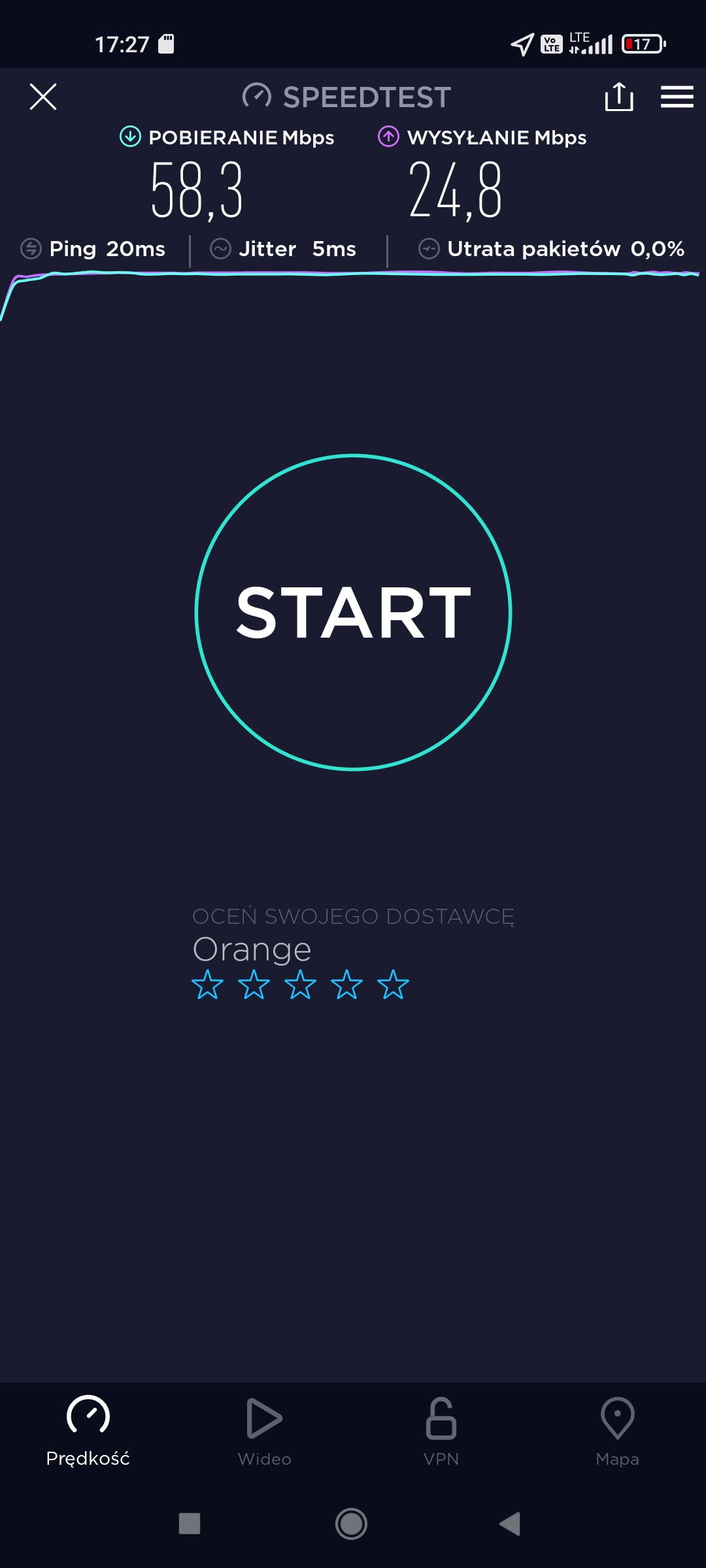Open the hamburger menu
Image resolution: width=706 pixels, height=1568 pixels.
click(677, 97)
